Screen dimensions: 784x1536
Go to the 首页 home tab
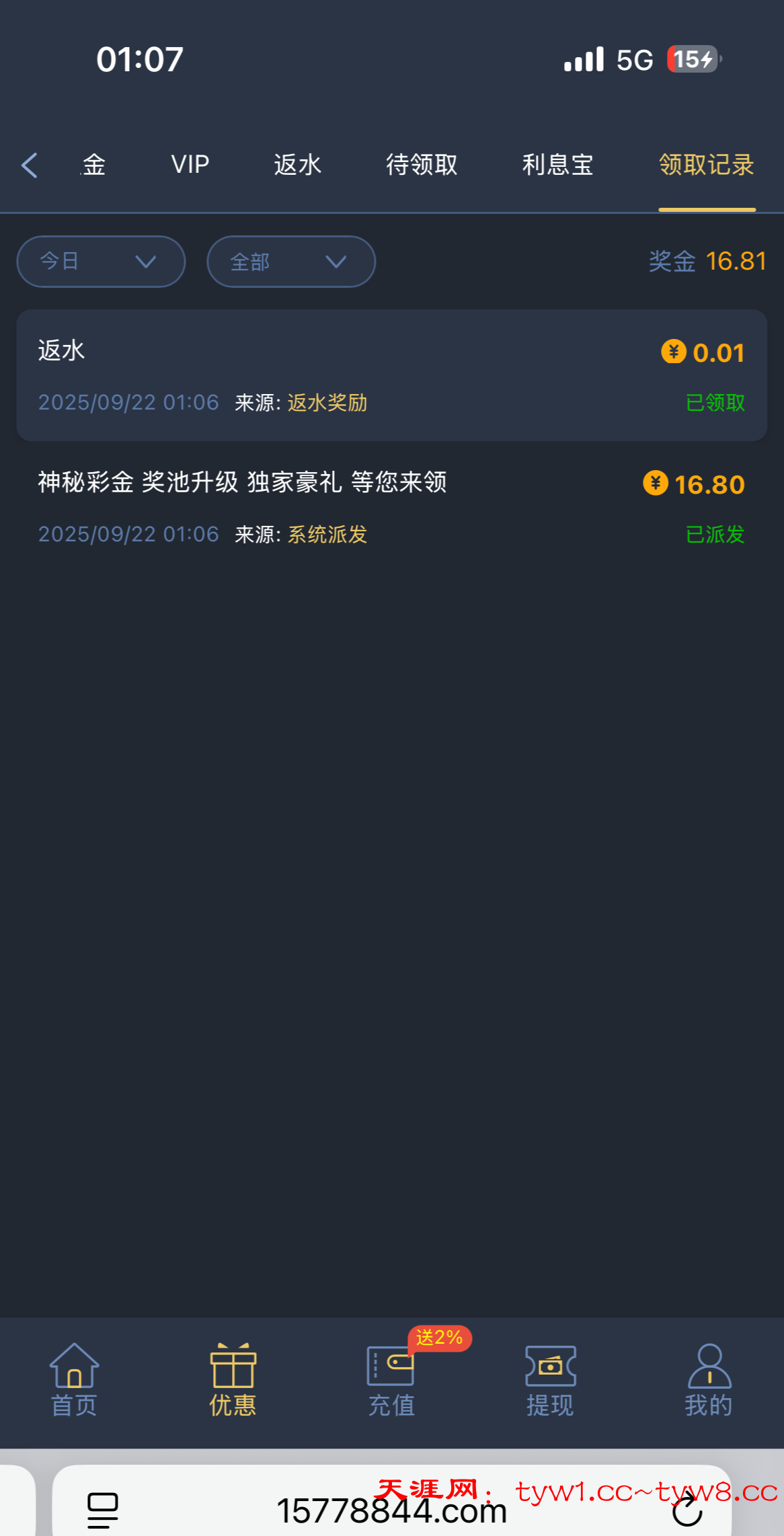75,1380
